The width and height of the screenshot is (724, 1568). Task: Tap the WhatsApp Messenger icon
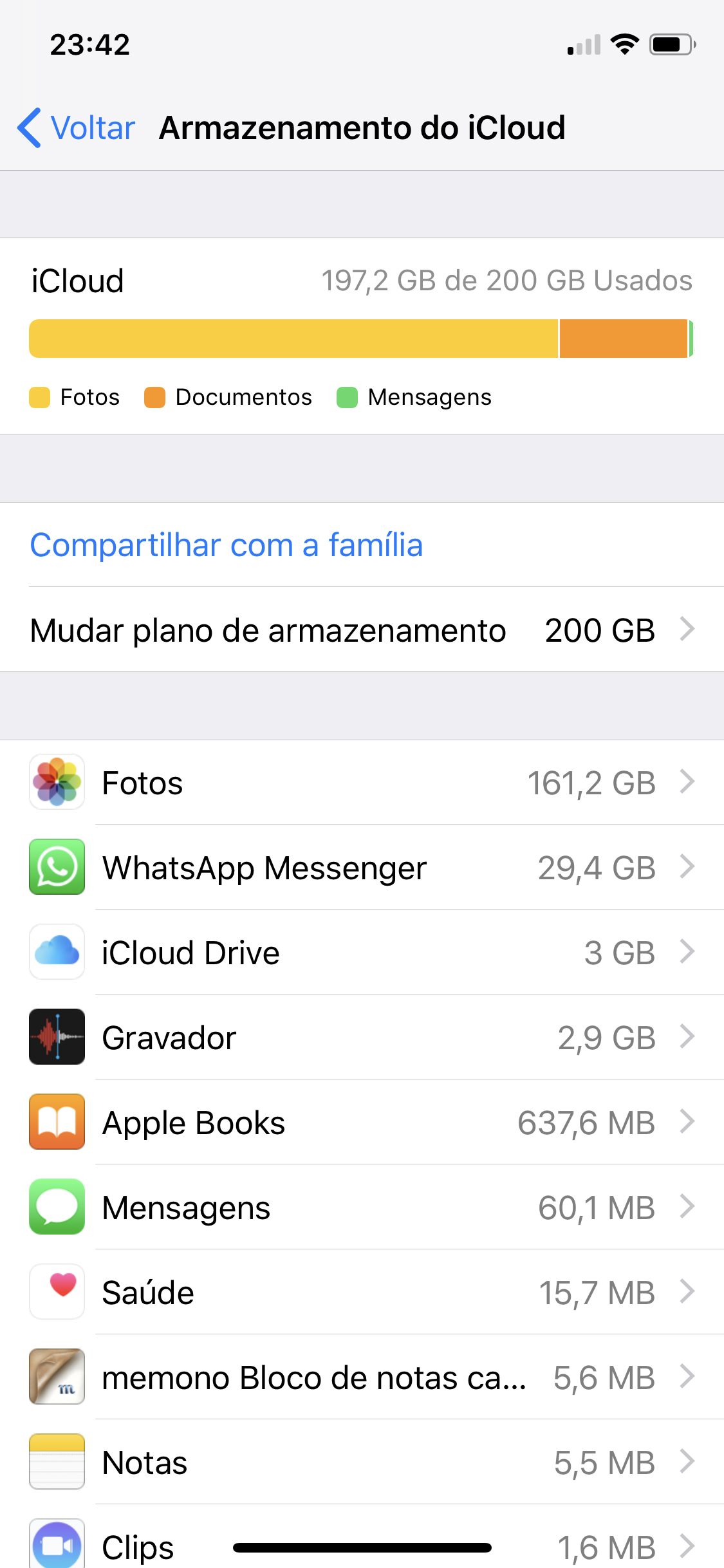tap(57, 868)
